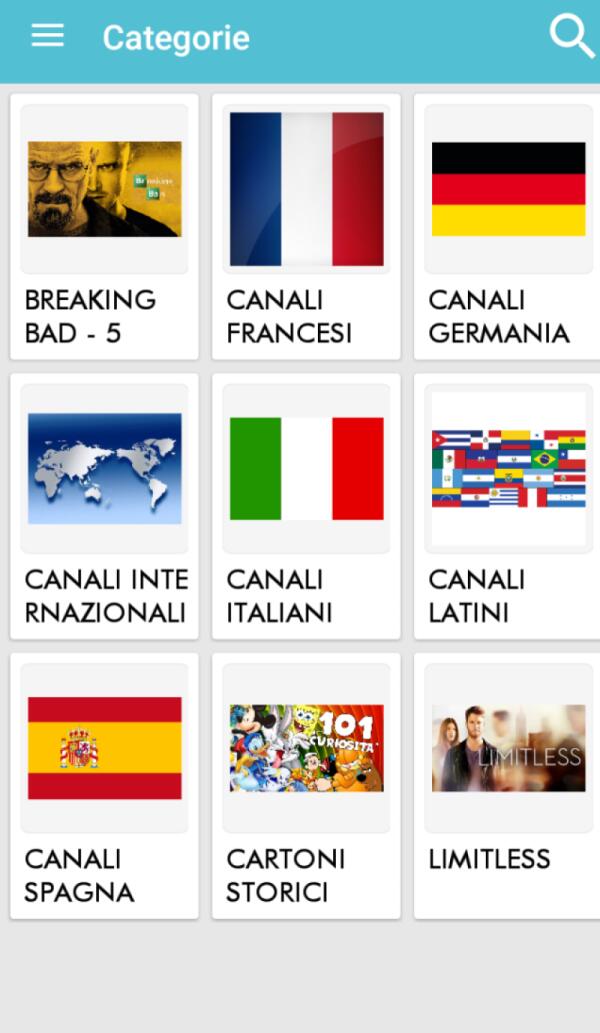Image resolution: width=600 pixels, height=1033 pixels.
Task: Open the Cartoni Storici category
Action: [306, 786]
